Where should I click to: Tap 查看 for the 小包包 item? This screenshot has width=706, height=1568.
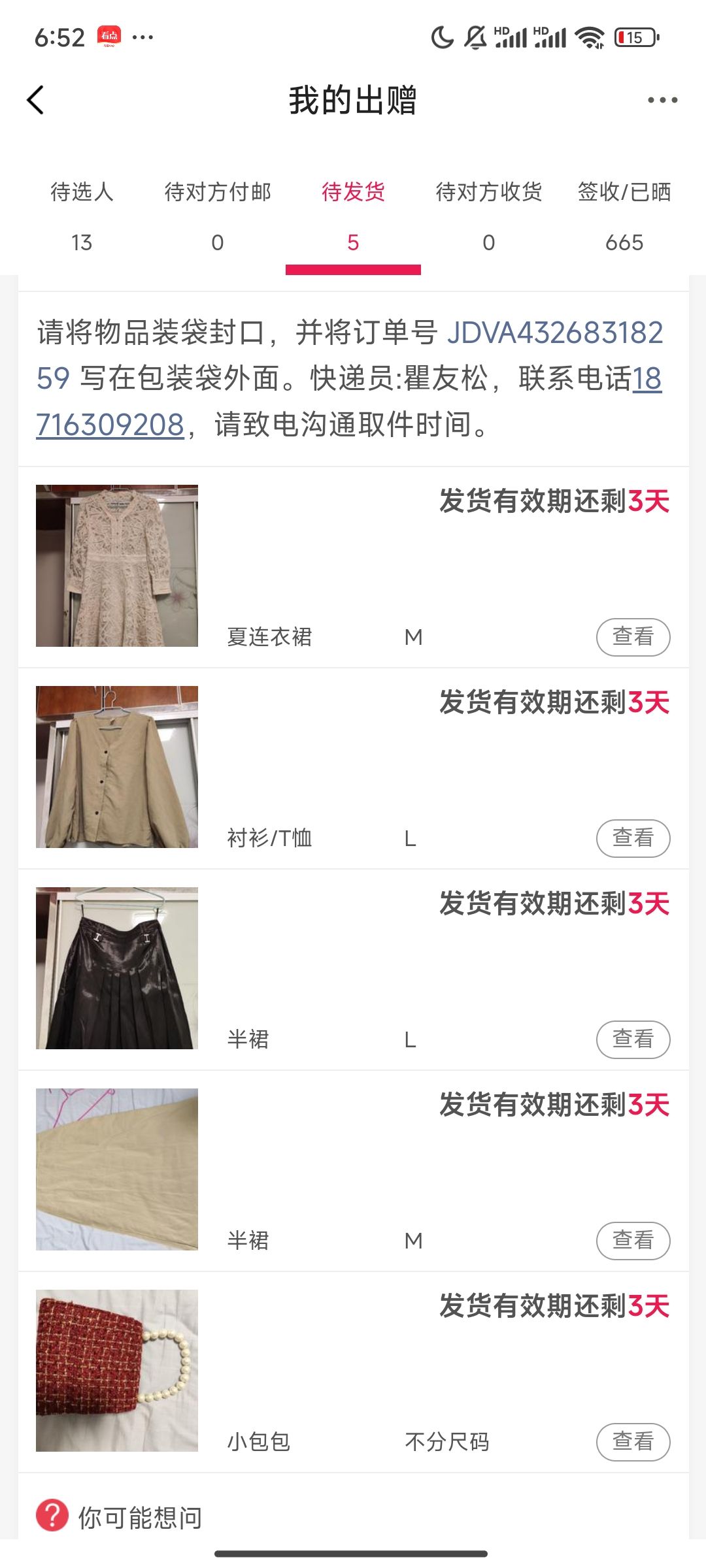(632, 1441)
